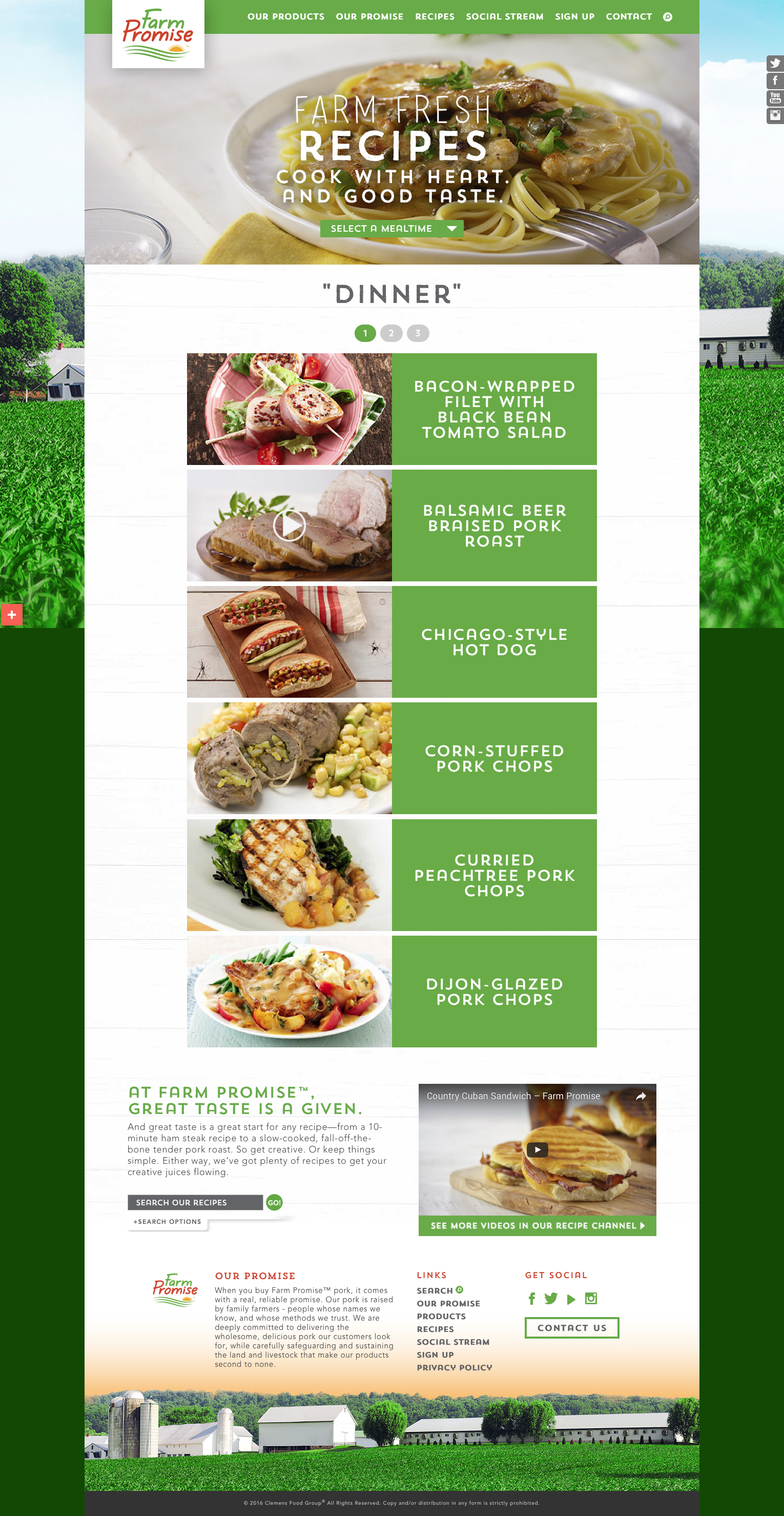Image resolution: width=784 pixels, height=1516 pixels.
Task: Open the Dijon-Glazed Pork Chops recipe
Action: 494,991
